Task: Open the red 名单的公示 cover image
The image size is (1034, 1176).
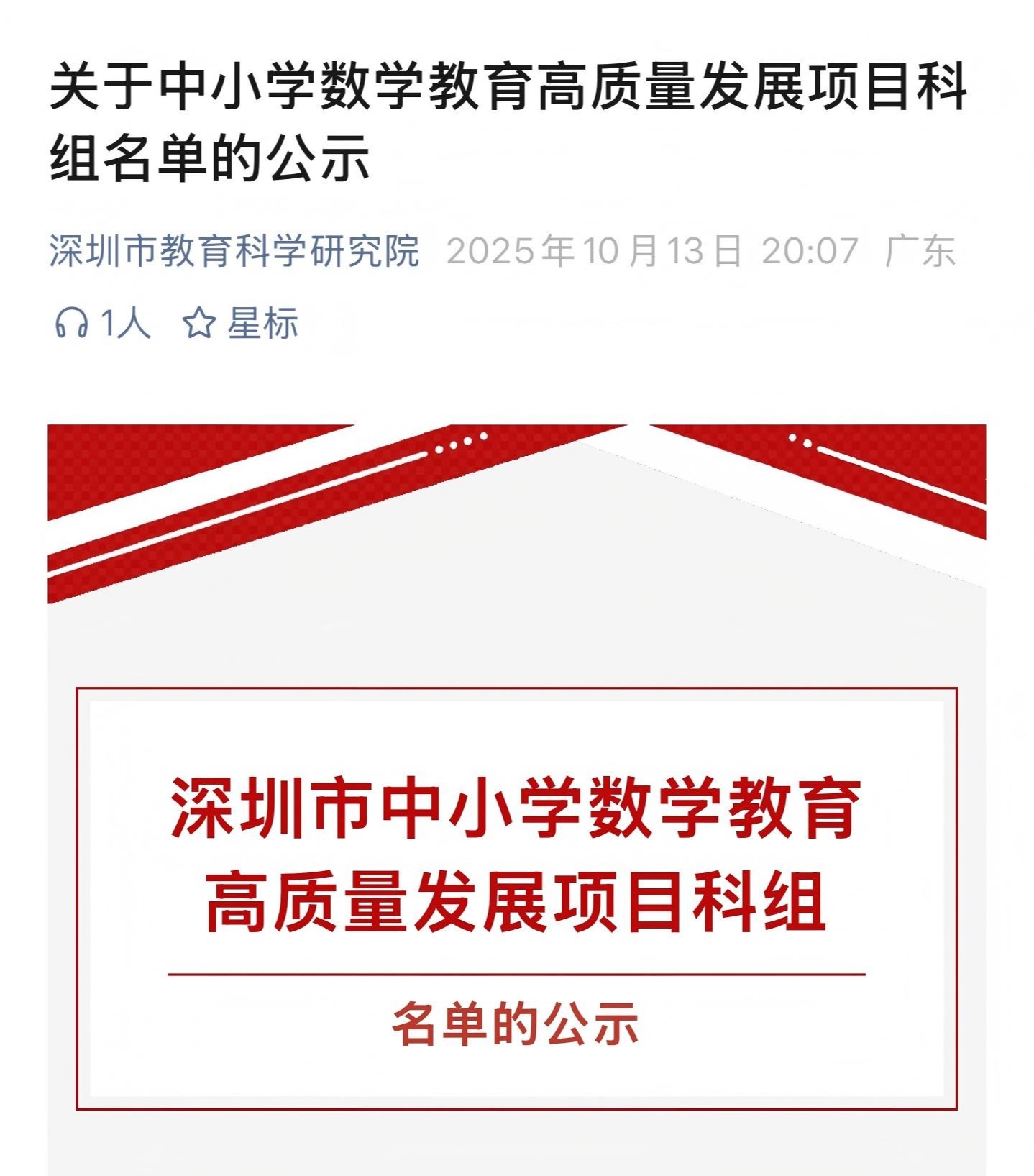Action: coord(516,863)
